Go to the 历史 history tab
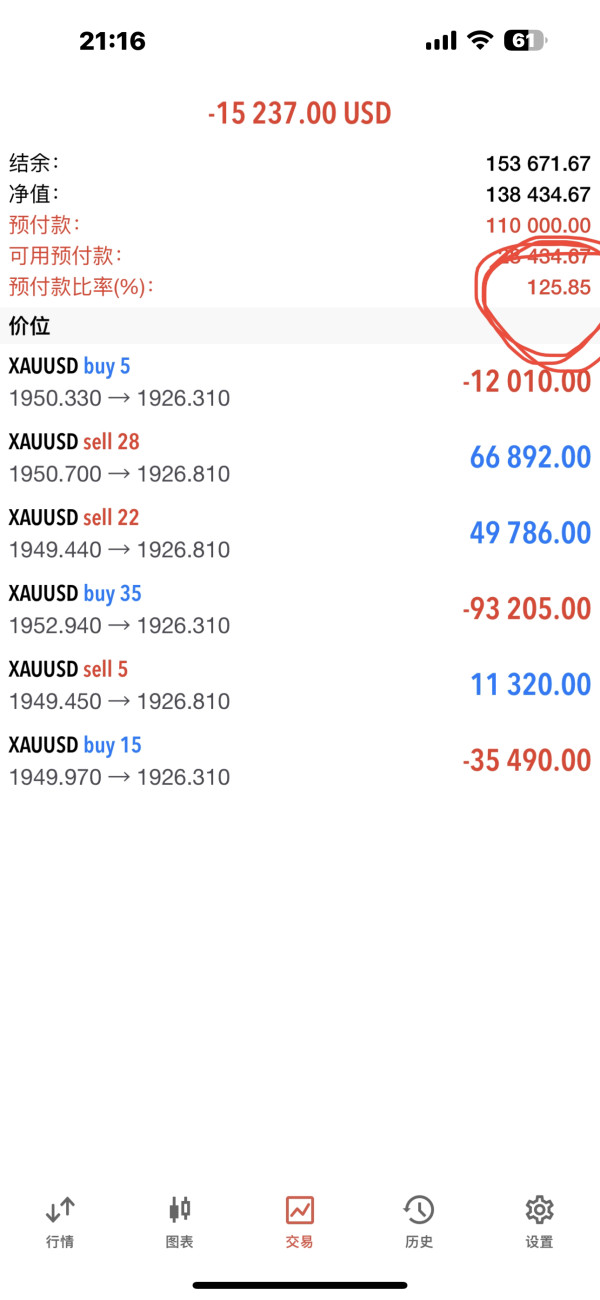Image resolution: width=600 pixels, height=1300 pixels. [419, 1222]
